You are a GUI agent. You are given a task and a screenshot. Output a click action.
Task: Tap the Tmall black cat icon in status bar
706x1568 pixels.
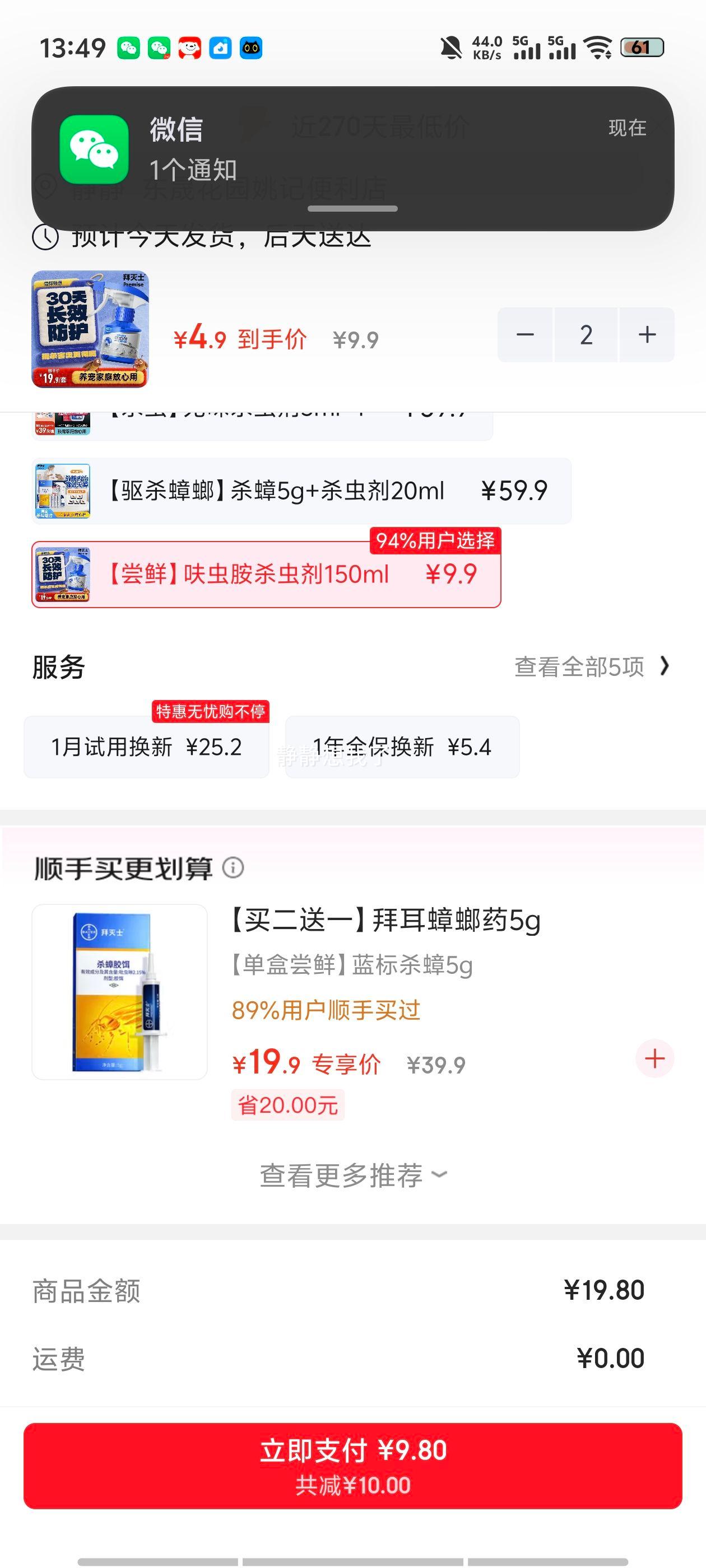[252, 49]
